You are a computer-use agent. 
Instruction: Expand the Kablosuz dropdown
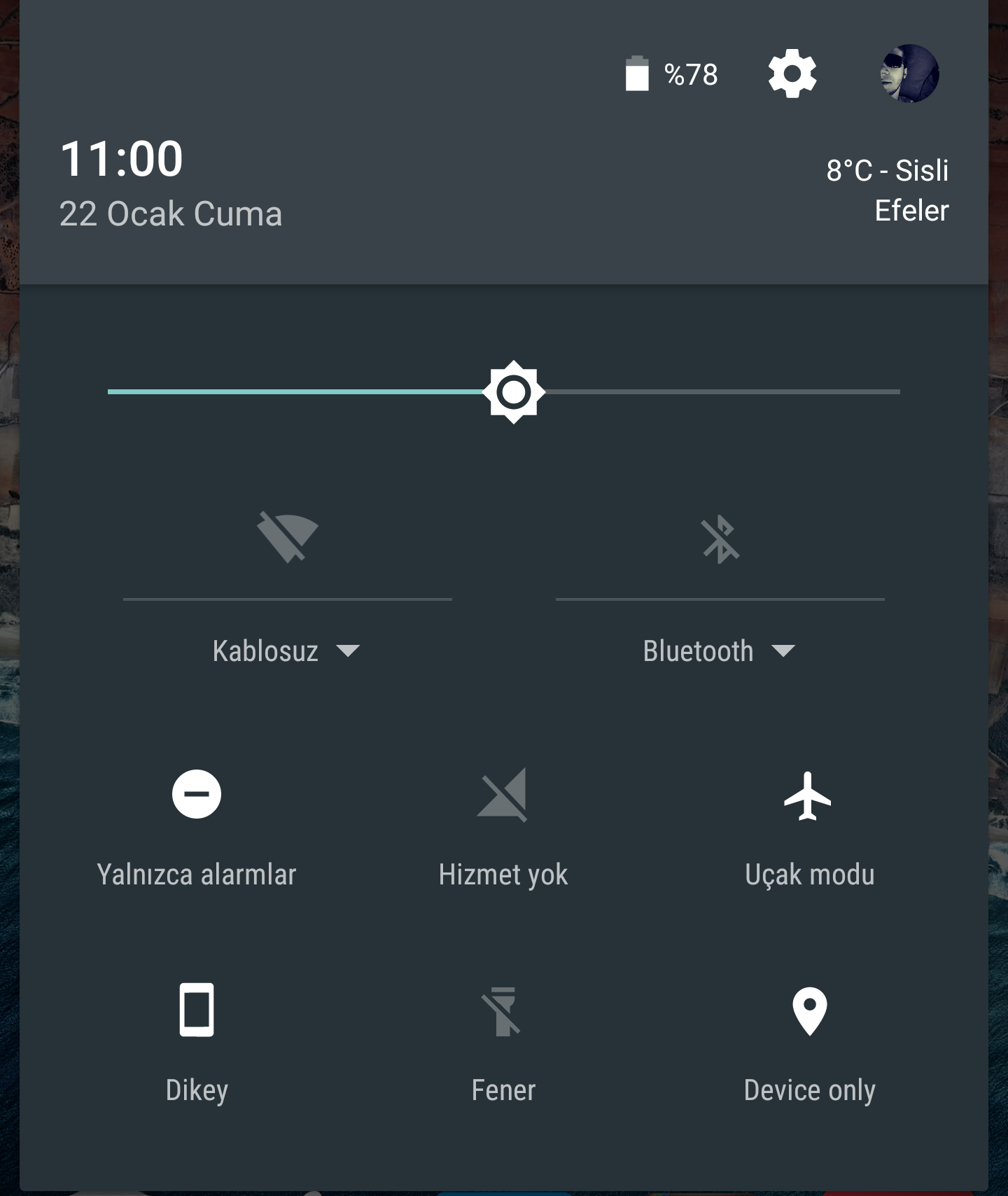[x=287, y=651]
